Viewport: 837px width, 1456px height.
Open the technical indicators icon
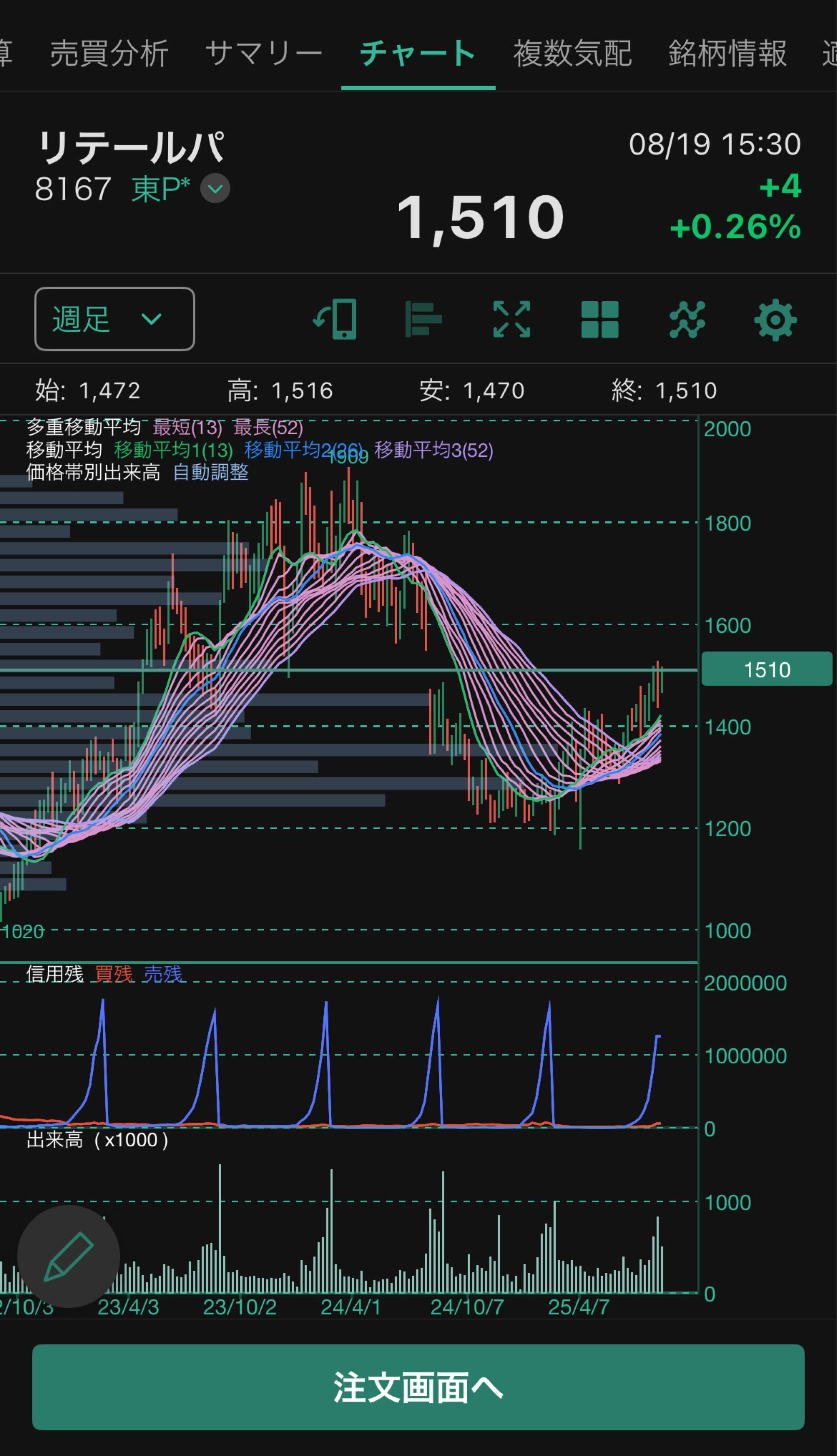coord(687,319)
